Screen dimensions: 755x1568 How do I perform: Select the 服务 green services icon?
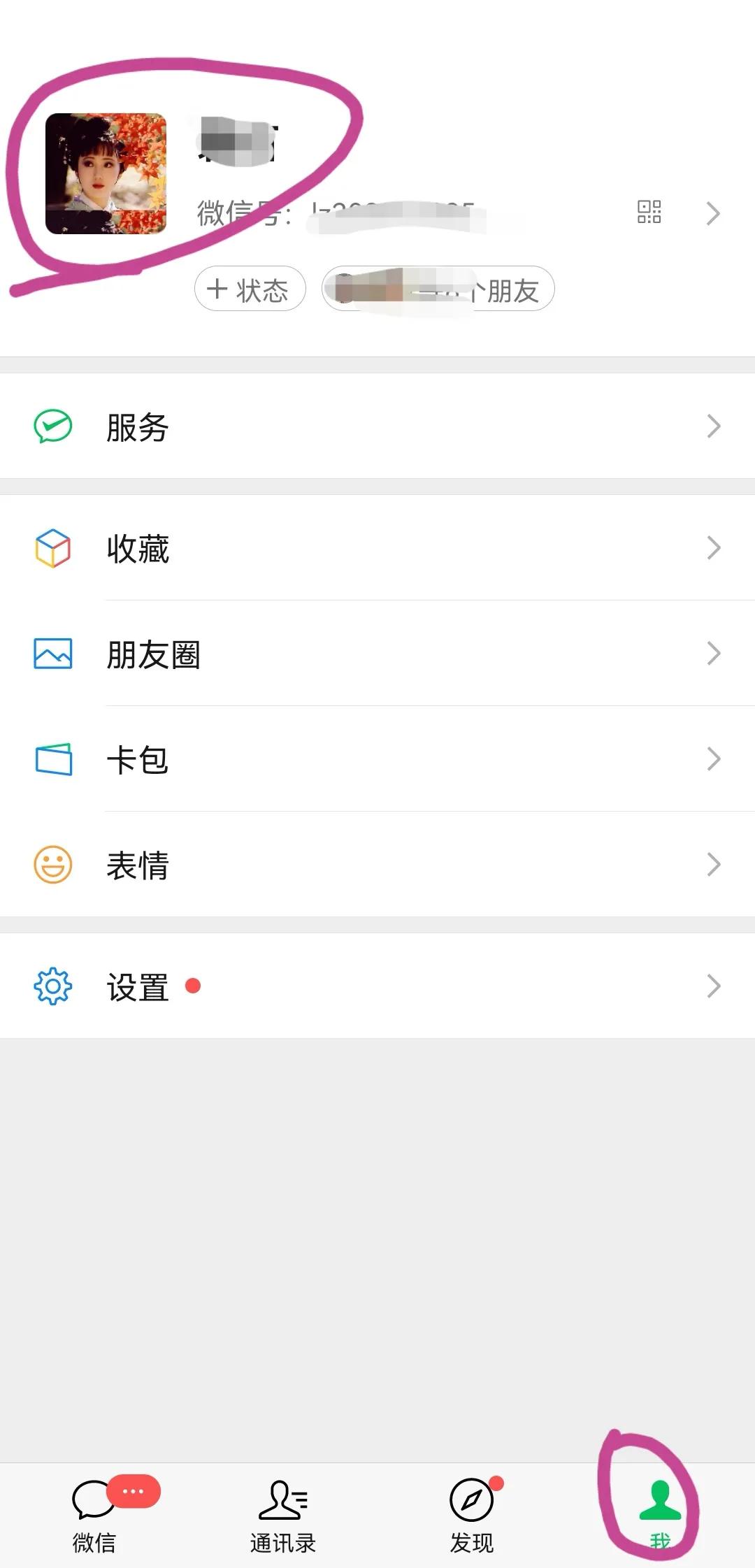click(x=52, y=425)
